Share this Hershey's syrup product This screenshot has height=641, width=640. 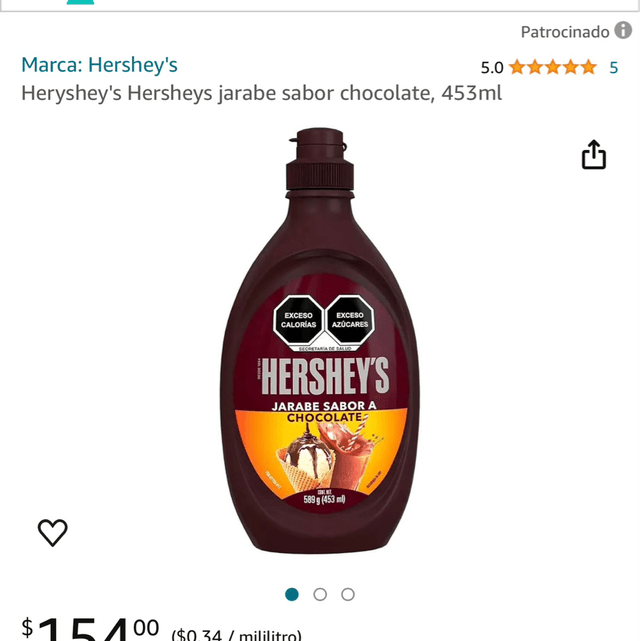click(x=594, y=155)
